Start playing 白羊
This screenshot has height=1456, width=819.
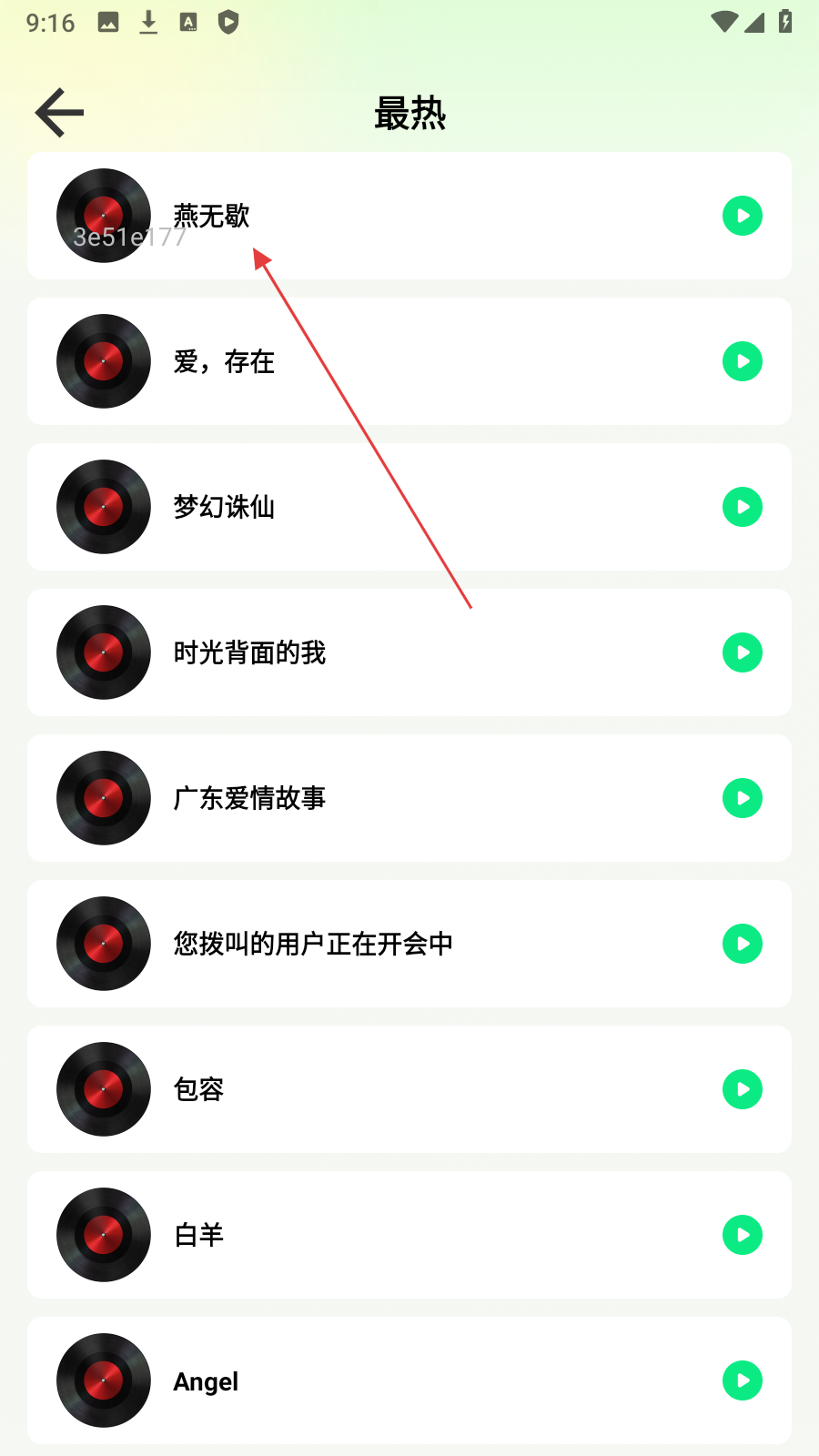click(x=743, y=1235)
